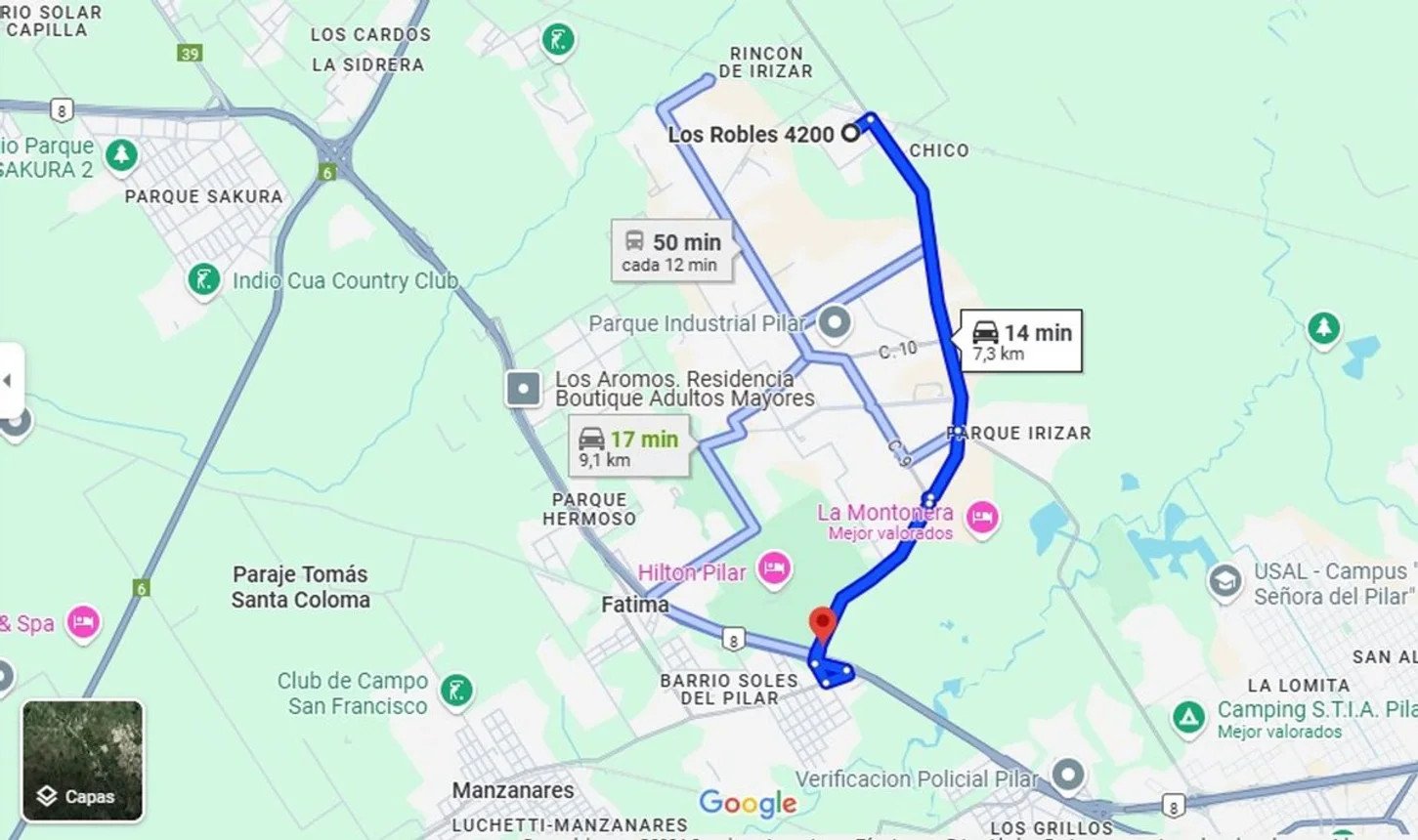The width and height of the screenshot is (1418, 840).
Task: Open the Parque Sakura 2 park marker
Action: [121, 155]
